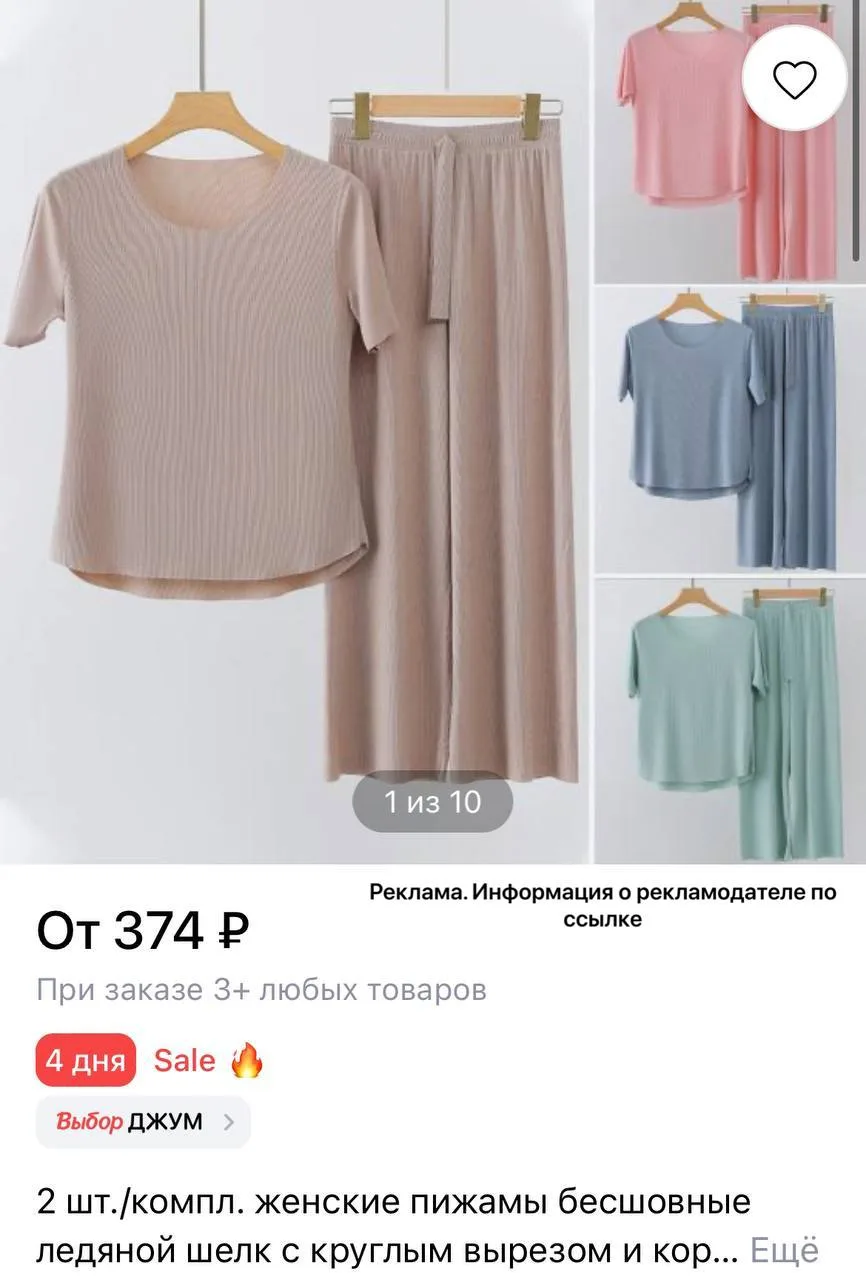
Task: Open the main beige pajama product image
Action: click(x=295, y=430)
